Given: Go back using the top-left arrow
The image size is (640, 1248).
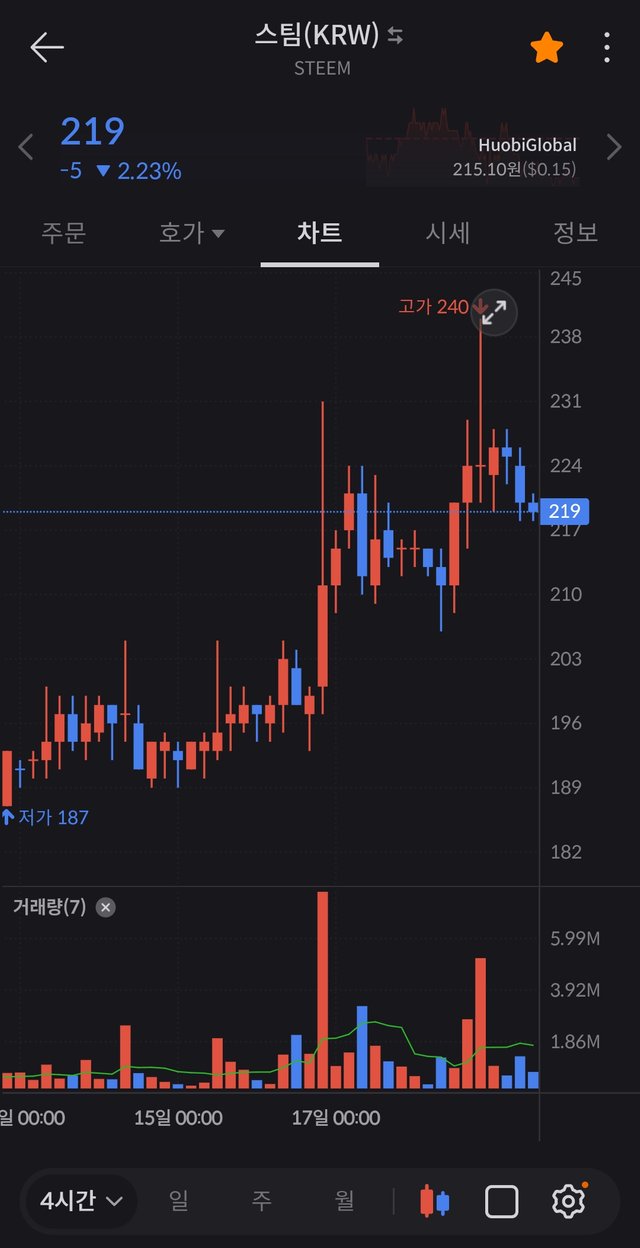Looking at the screenshot, I should tap(47, 47).
